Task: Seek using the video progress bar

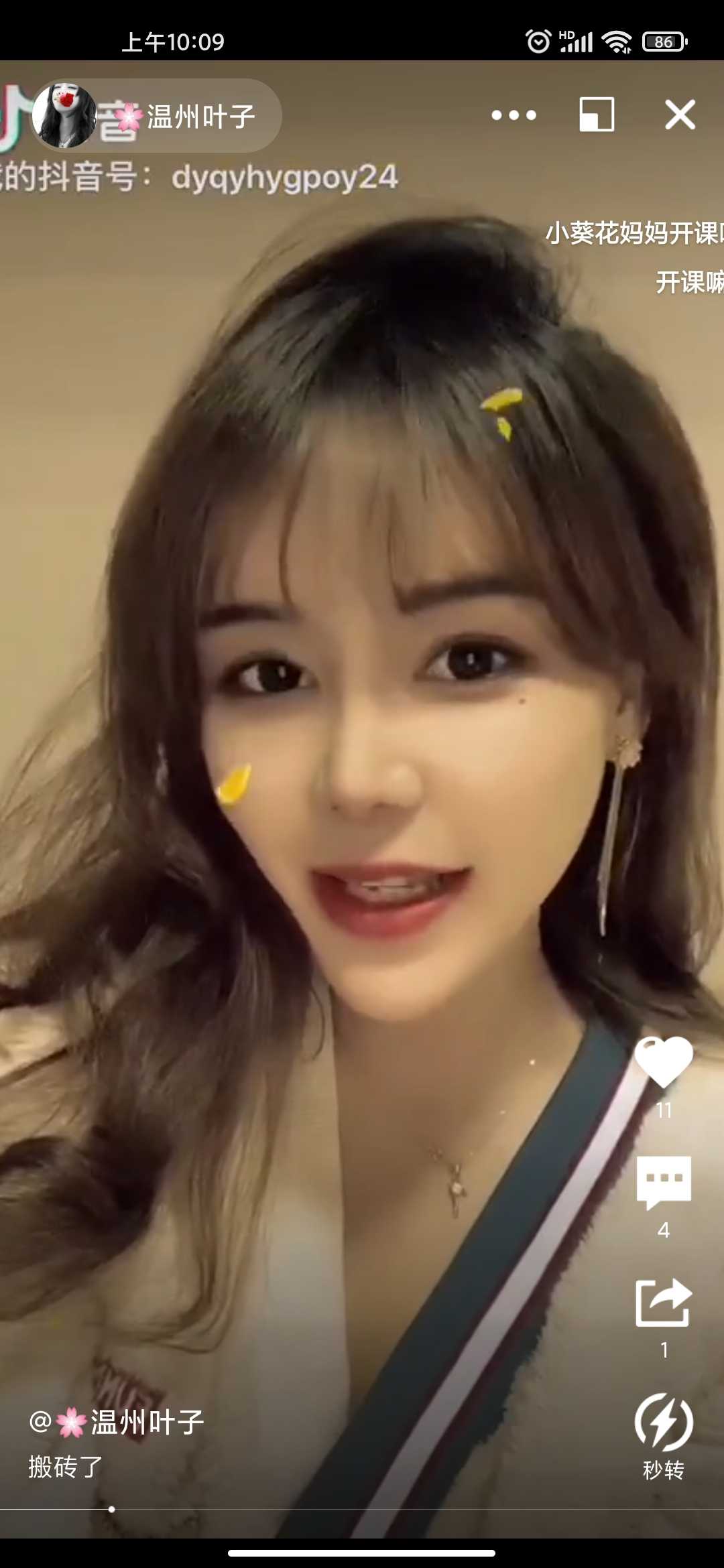Action: pyautogui.click(x=111, y=1509)
